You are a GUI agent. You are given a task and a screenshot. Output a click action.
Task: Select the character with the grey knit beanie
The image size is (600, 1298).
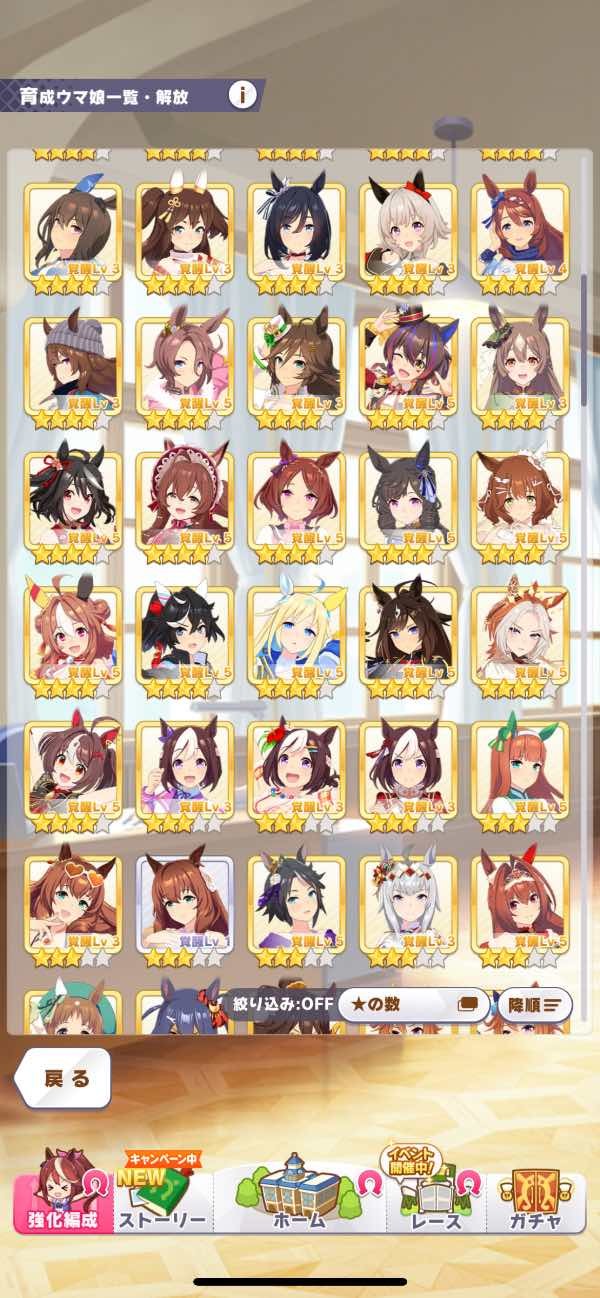(x=73, y=364)
